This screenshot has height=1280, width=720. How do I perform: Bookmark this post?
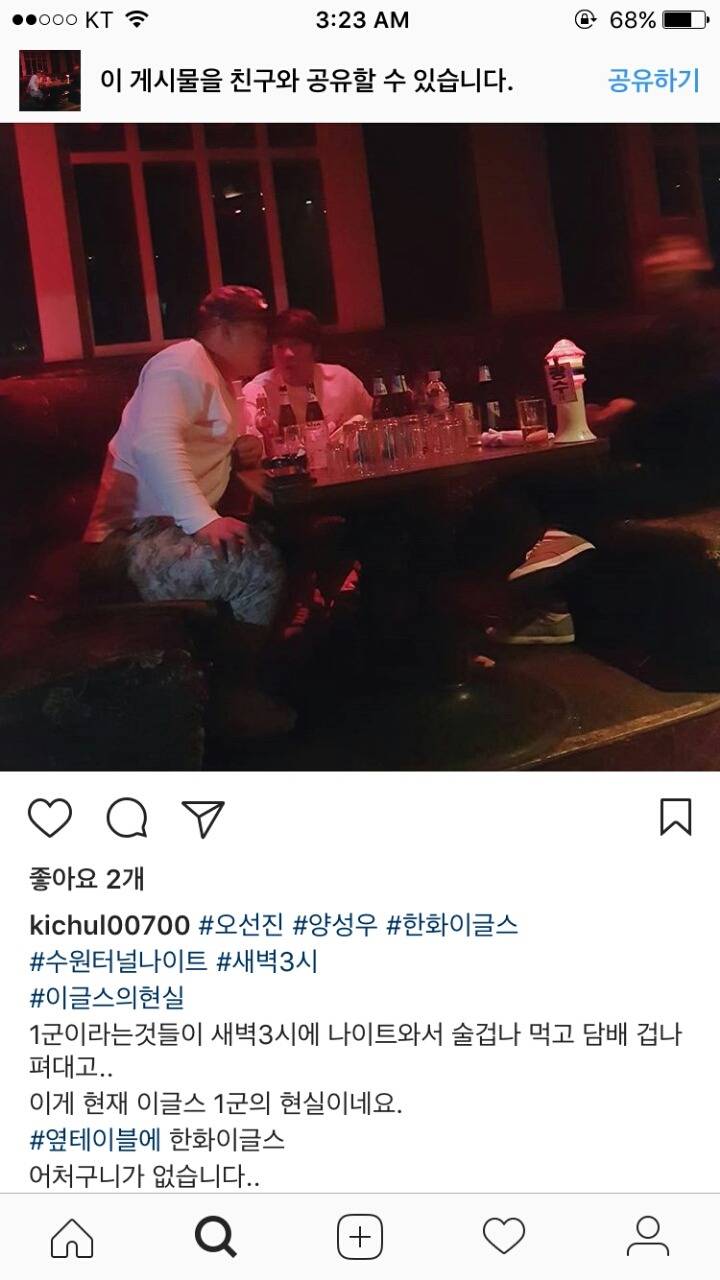click(676, 817)
